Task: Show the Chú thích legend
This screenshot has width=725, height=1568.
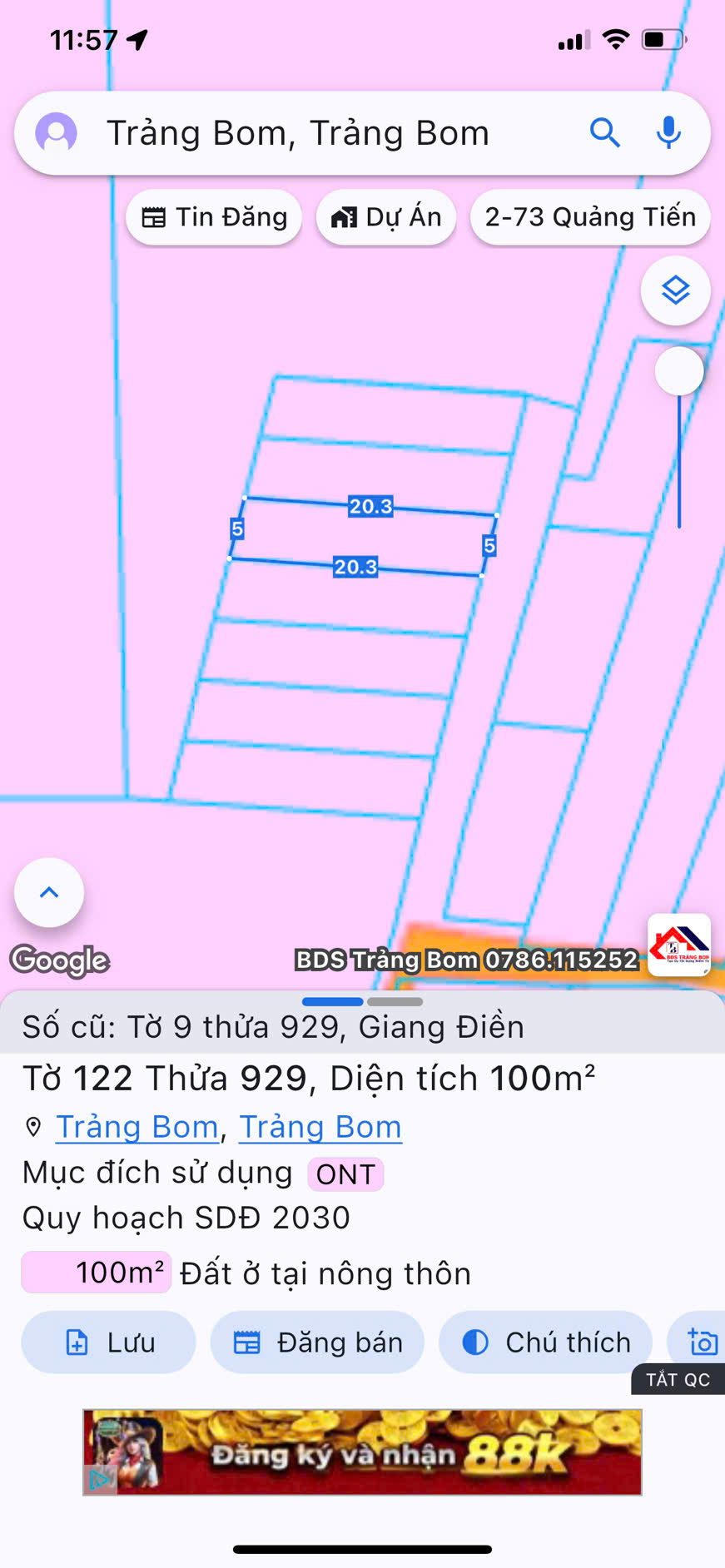Action: pos(546,1342)
